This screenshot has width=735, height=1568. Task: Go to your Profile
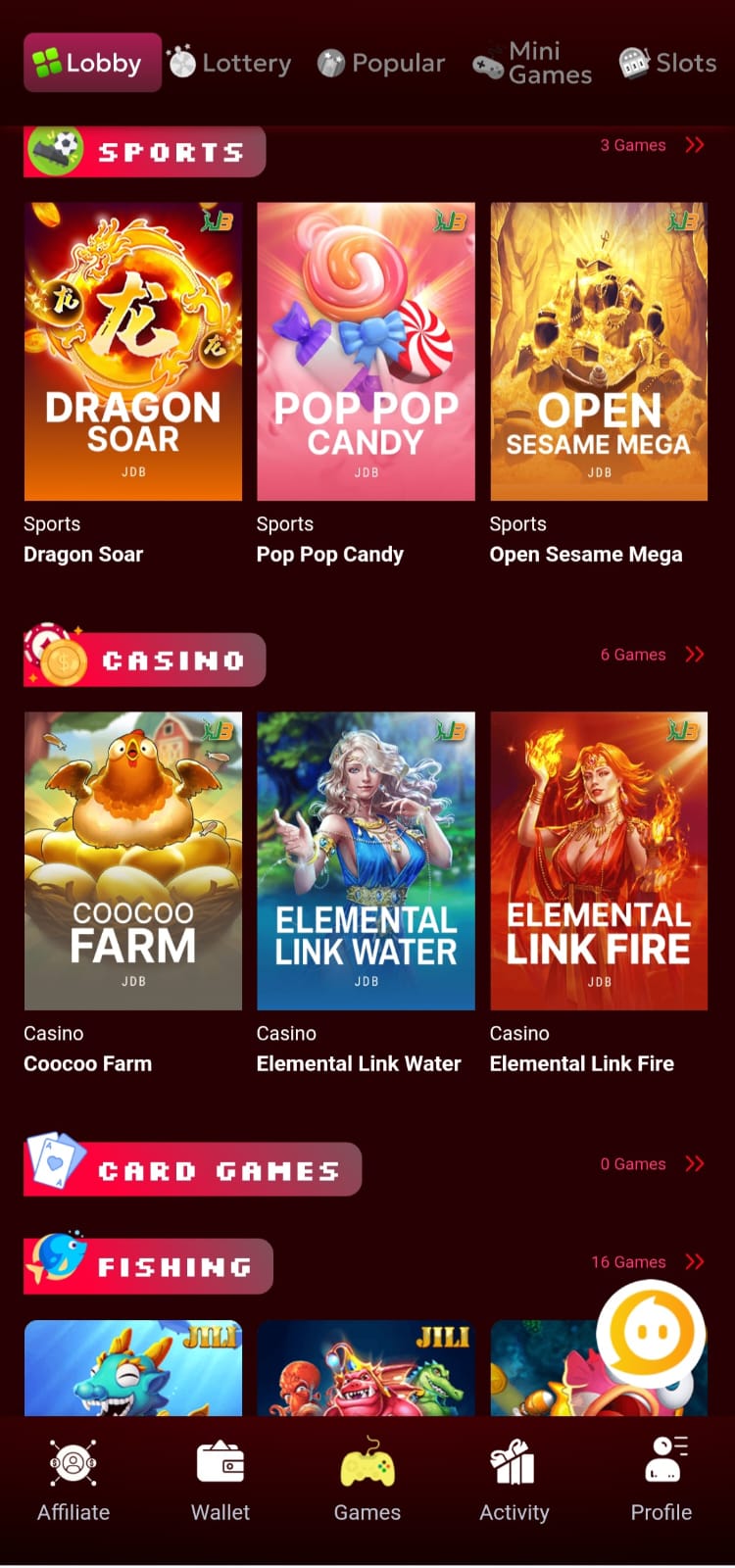click(661, 1482)
